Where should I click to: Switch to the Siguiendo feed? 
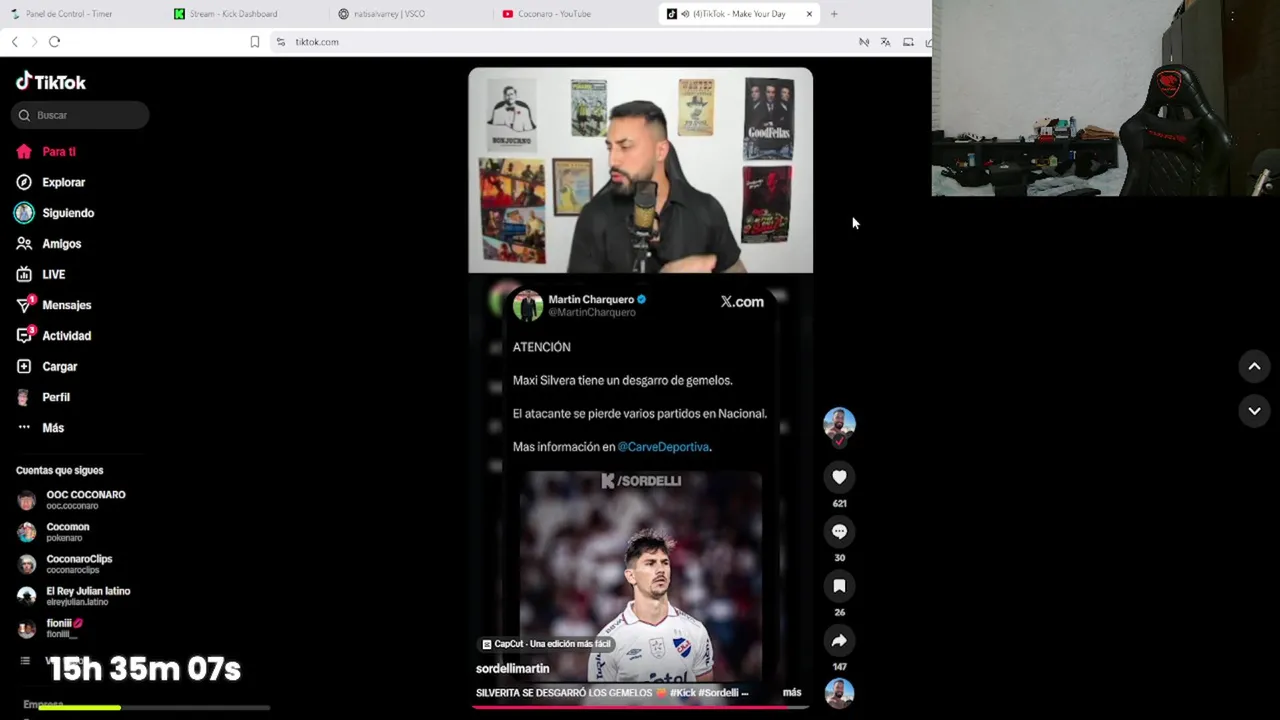pos(67,213)
